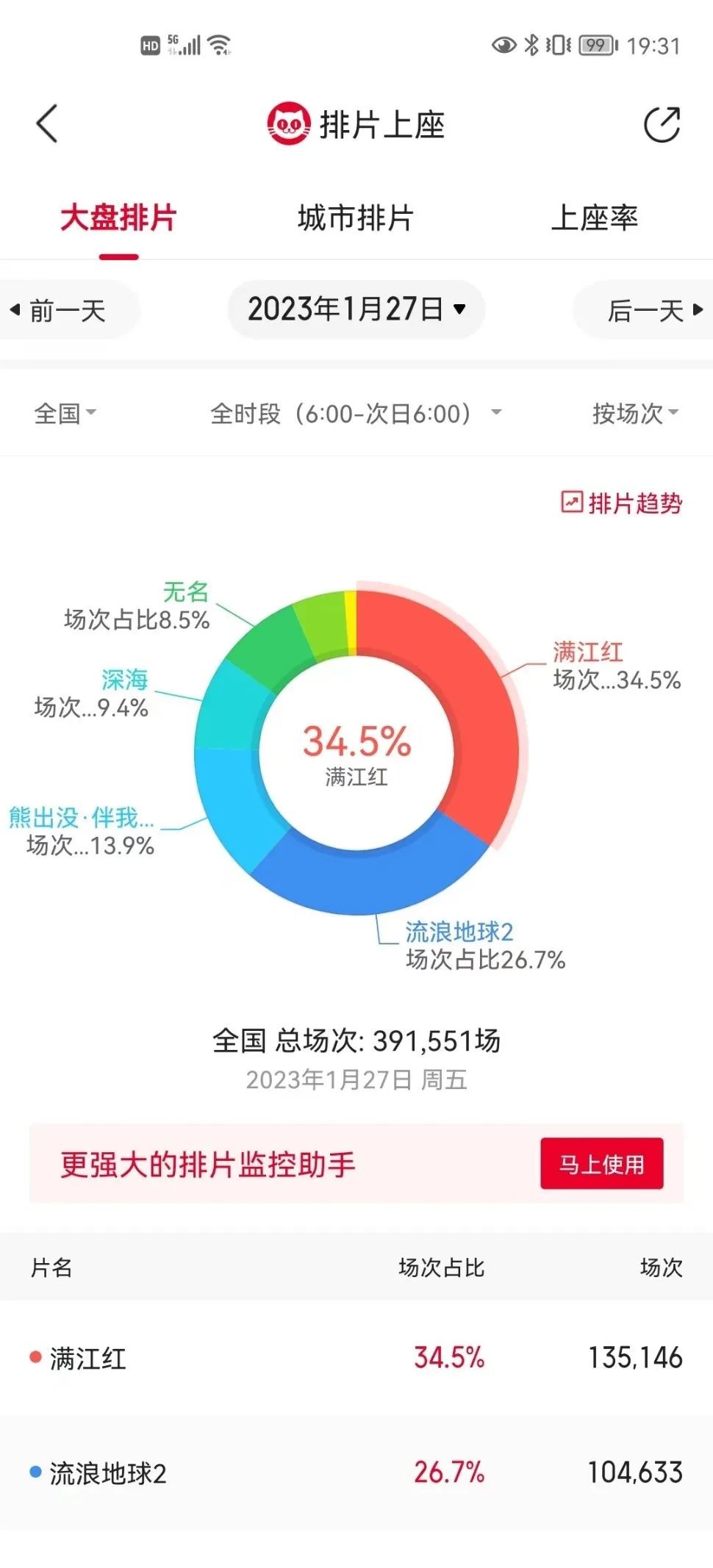
Task: Tap the 马上使用 button
Action: [602, 1164]
